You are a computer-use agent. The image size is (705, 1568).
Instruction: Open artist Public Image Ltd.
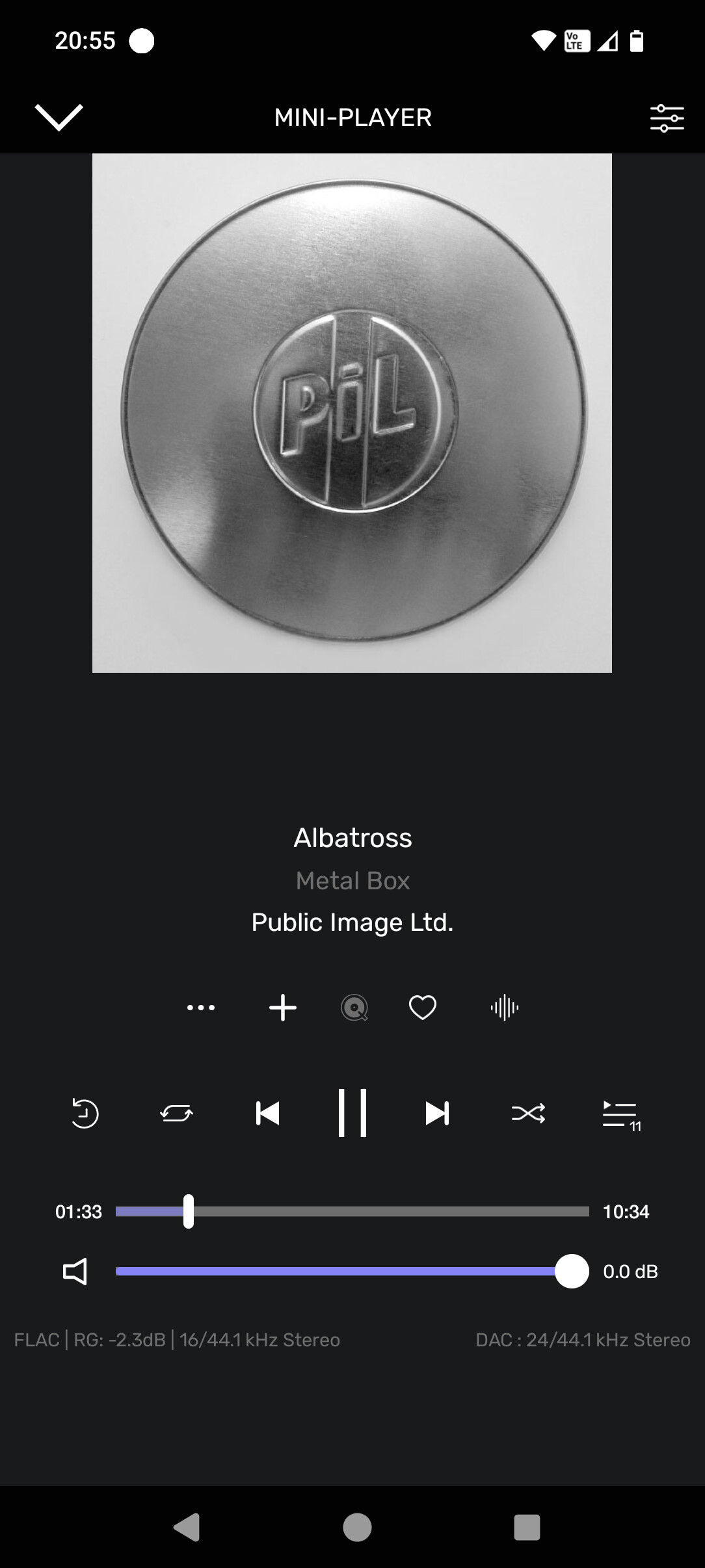pos(352,922)
